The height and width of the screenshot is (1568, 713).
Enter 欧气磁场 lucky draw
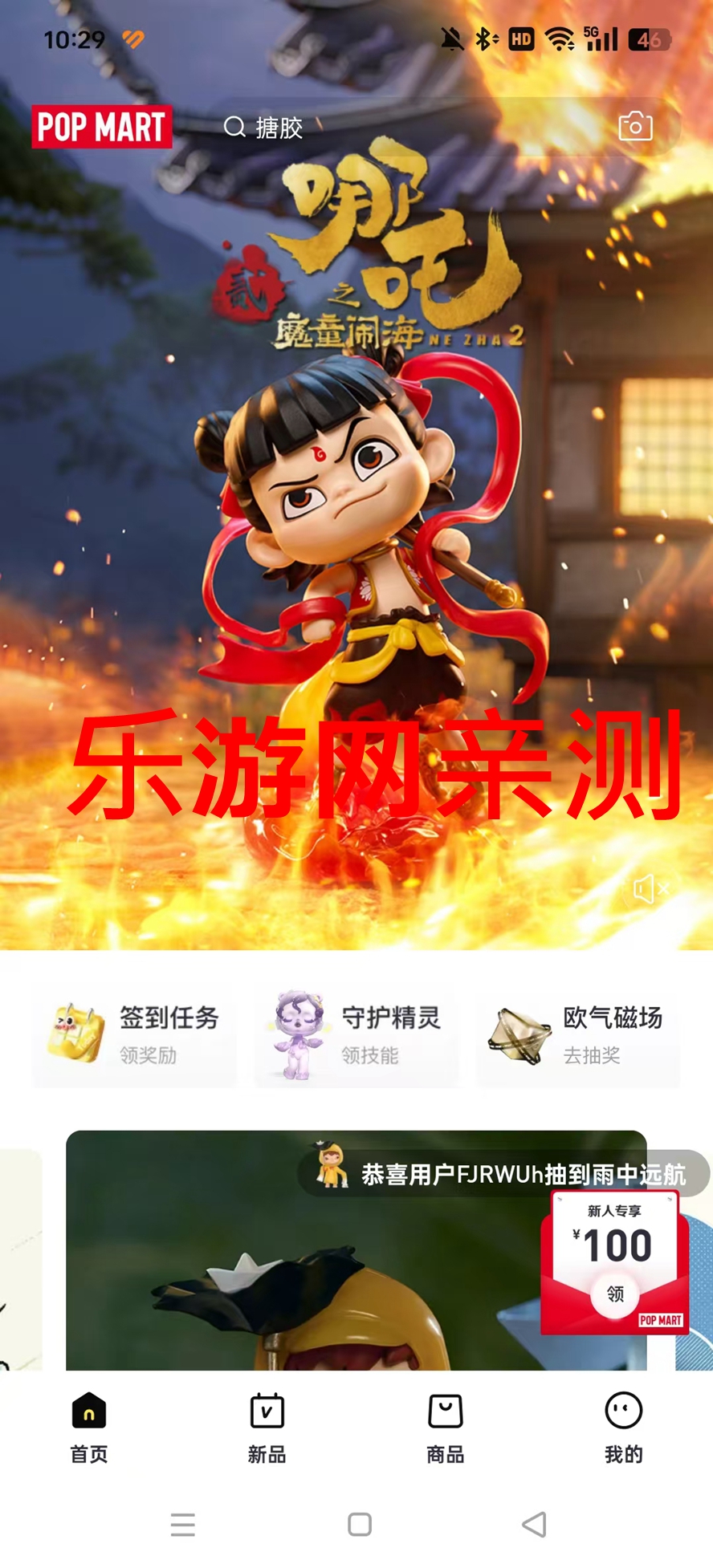(x=578, y=1035)
